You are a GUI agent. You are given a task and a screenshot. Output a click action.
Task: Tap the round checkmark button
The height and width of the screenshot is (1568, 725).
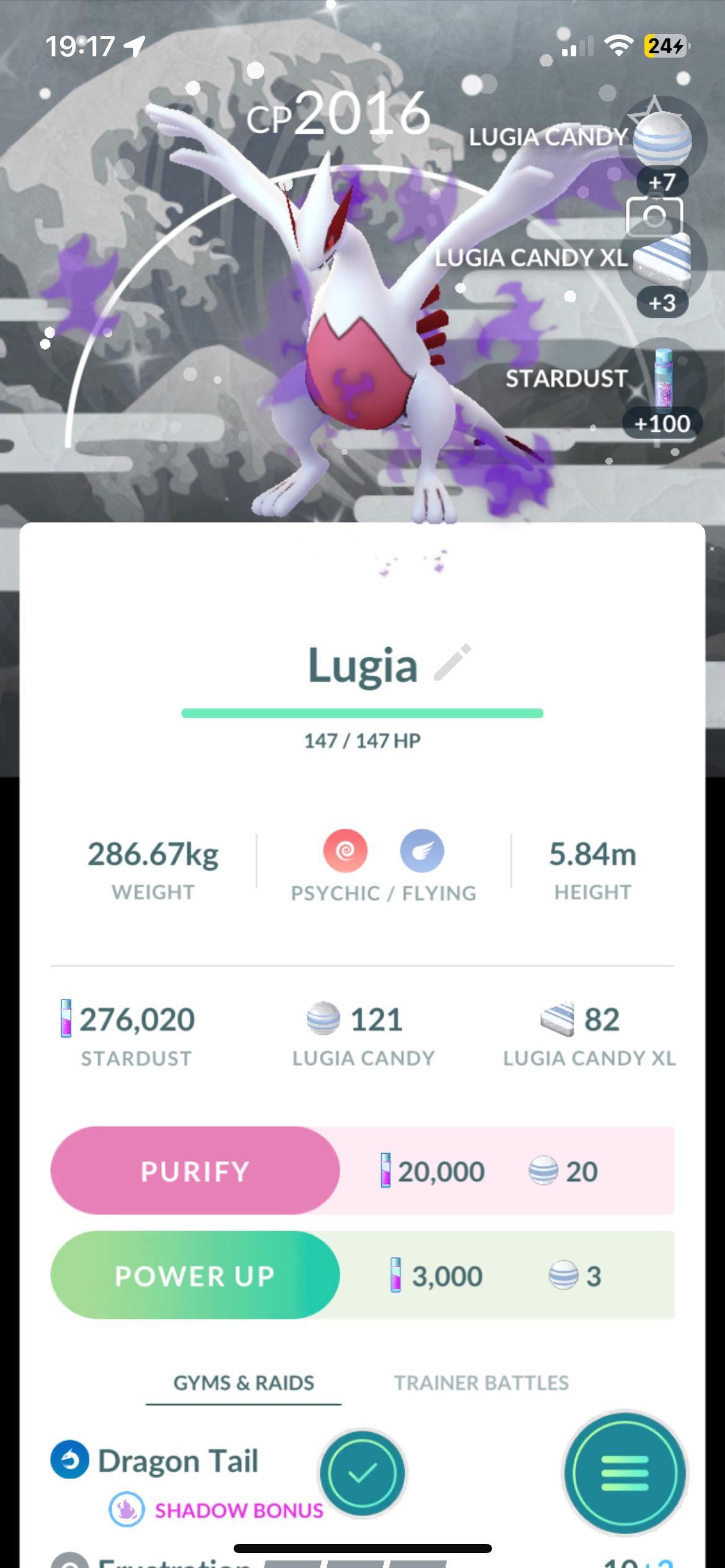362,1474
